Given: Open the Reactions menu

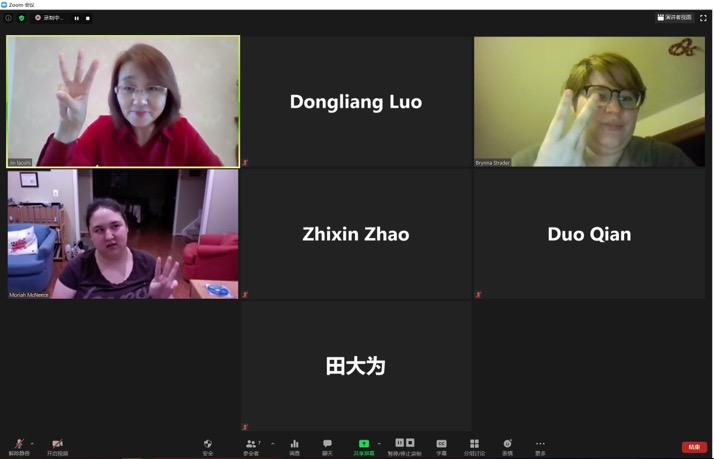Looking at the screenshot, I should tap(507, 447).
